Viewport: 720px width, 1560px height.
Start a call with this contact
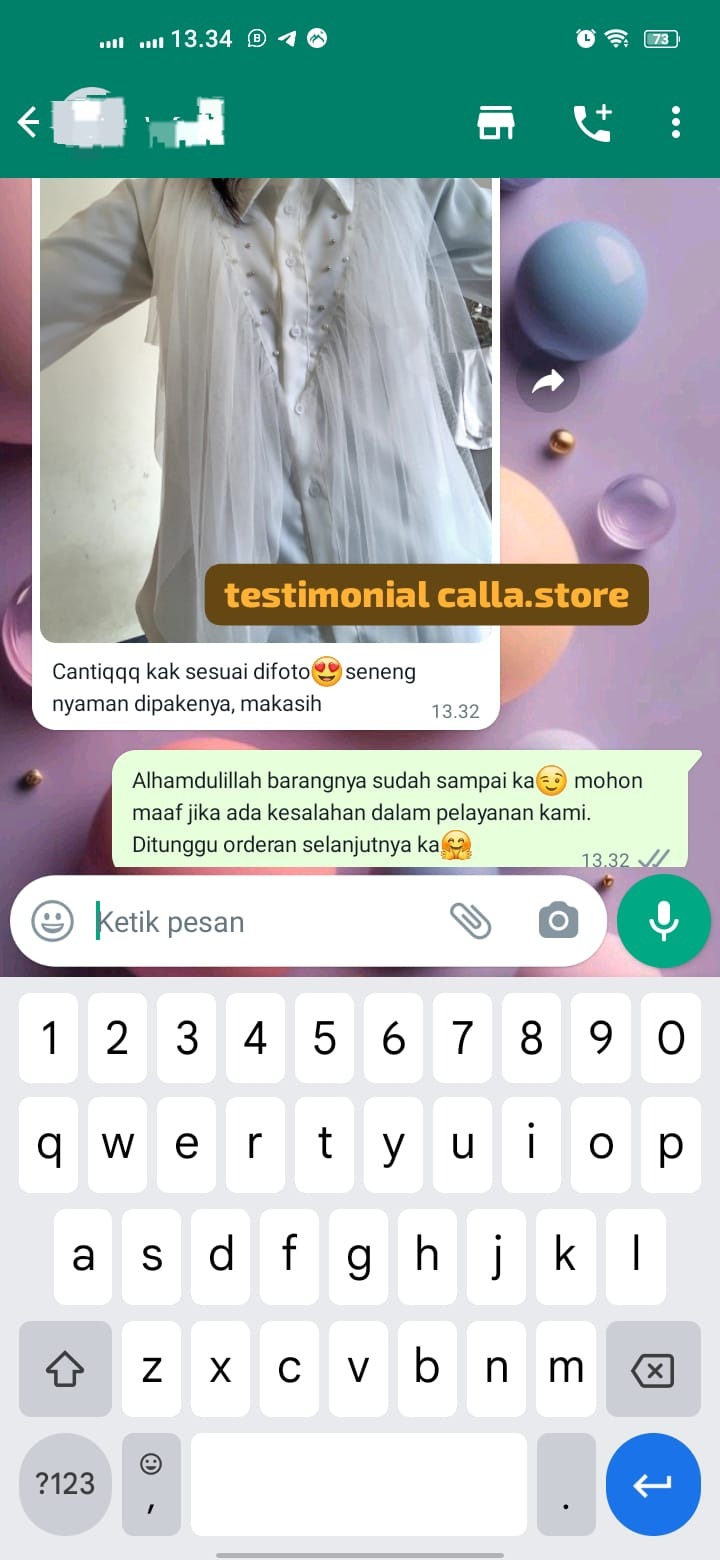click(592, 122)
